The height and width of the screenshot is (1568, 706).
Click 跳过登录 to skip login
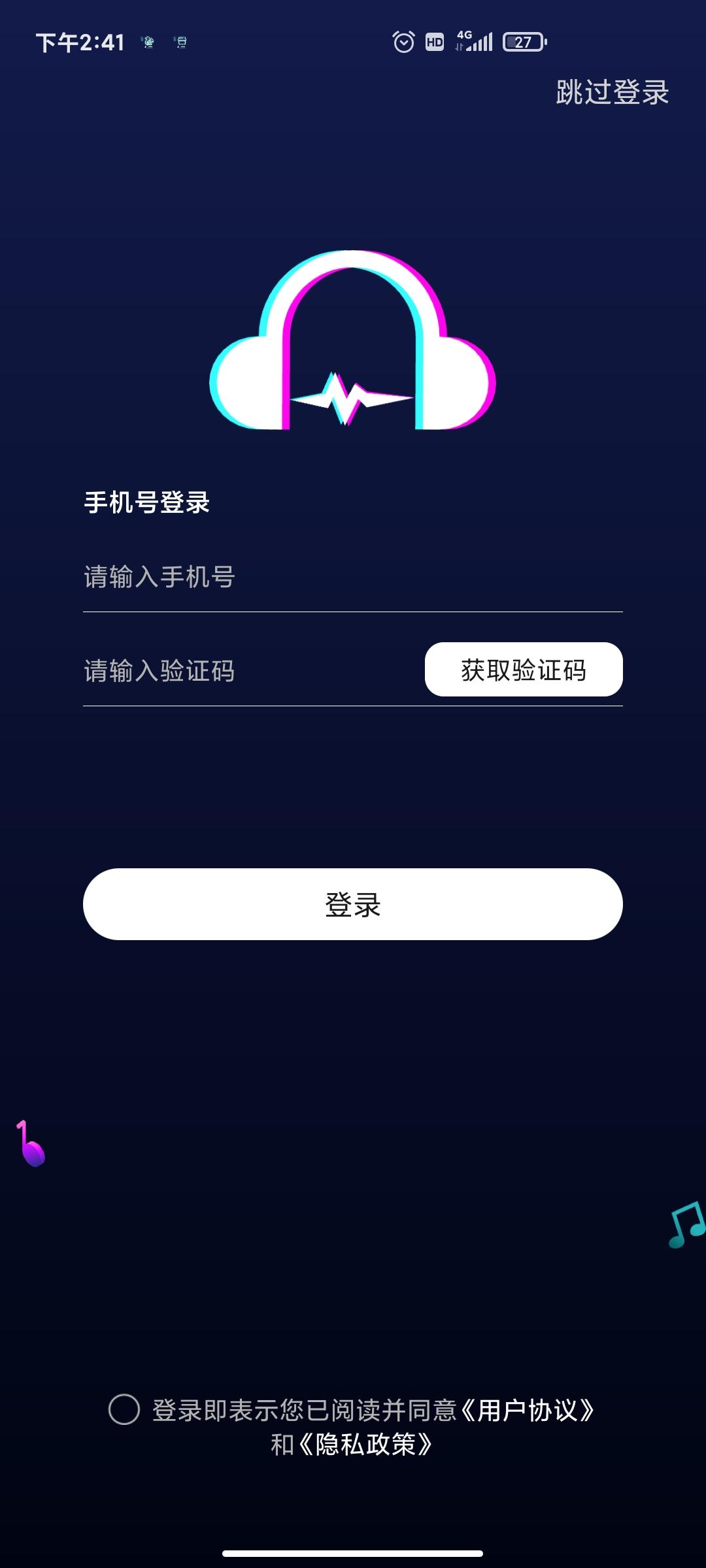(x=610, y=93)
